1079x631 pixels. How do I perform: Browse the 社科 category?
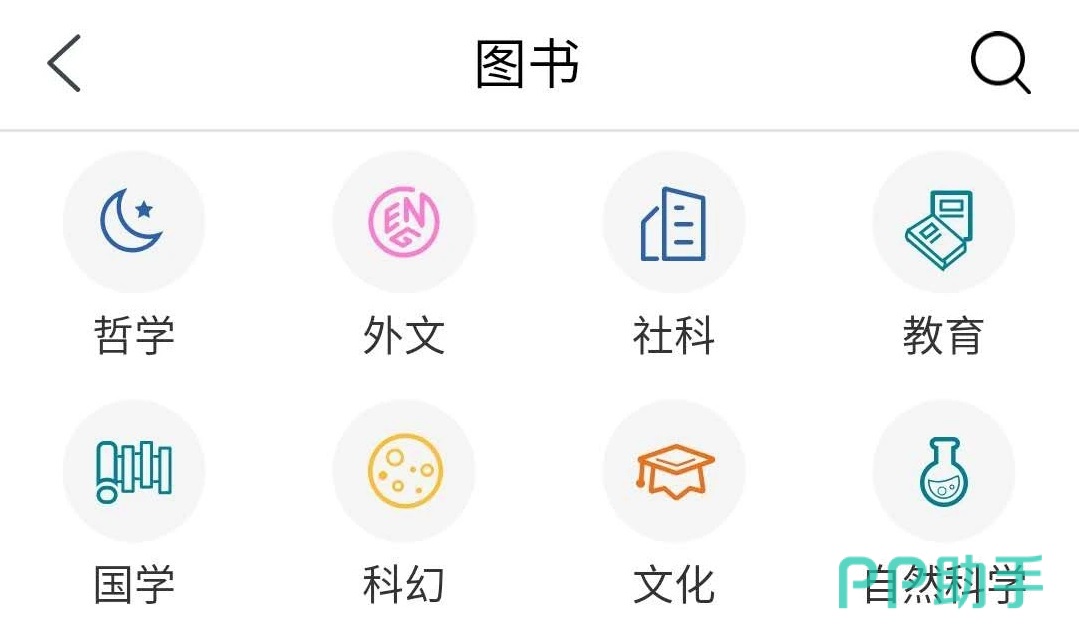tap(673, 222)
